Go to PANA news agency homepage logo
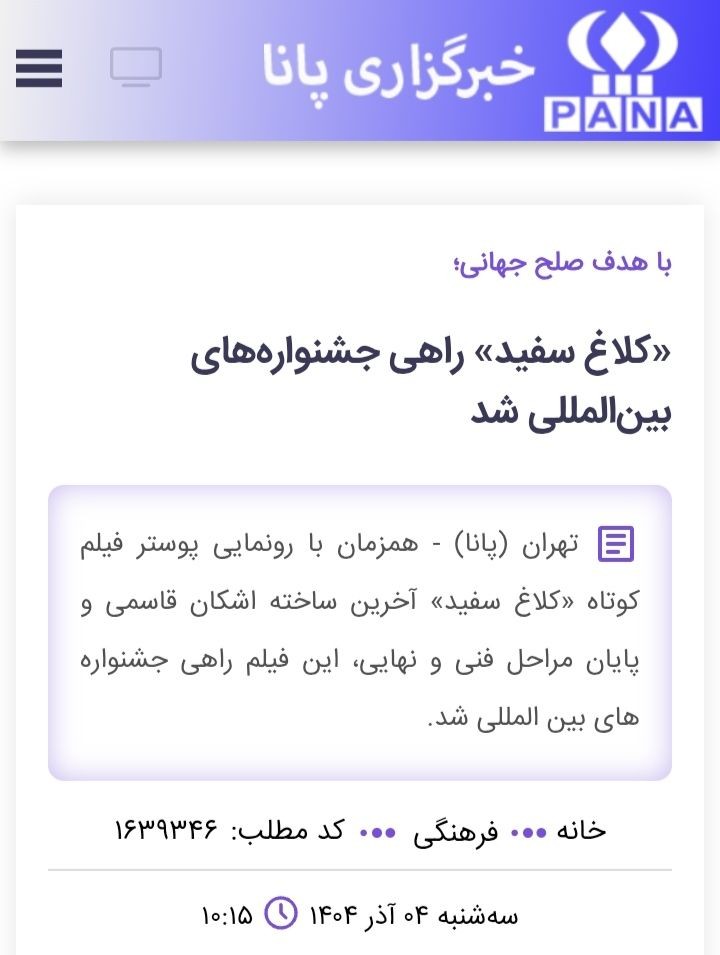Image resolution: width=720 pixels, height=955 pixels. pyautogui.click(x=622, y=69)
